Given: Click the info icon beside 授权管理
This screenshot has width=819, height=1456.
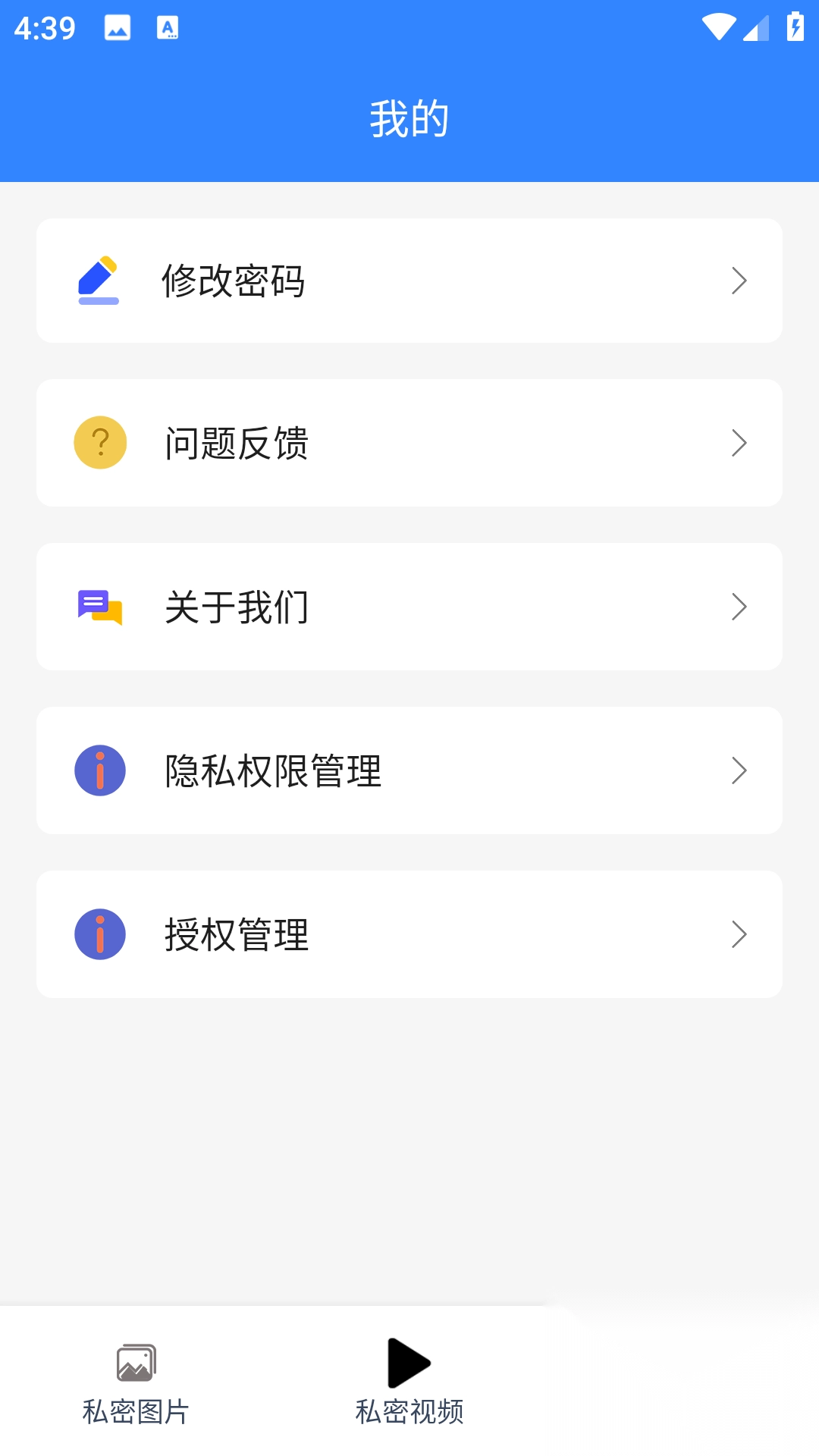Looking at the screenshot, I should tap(99, 934).
